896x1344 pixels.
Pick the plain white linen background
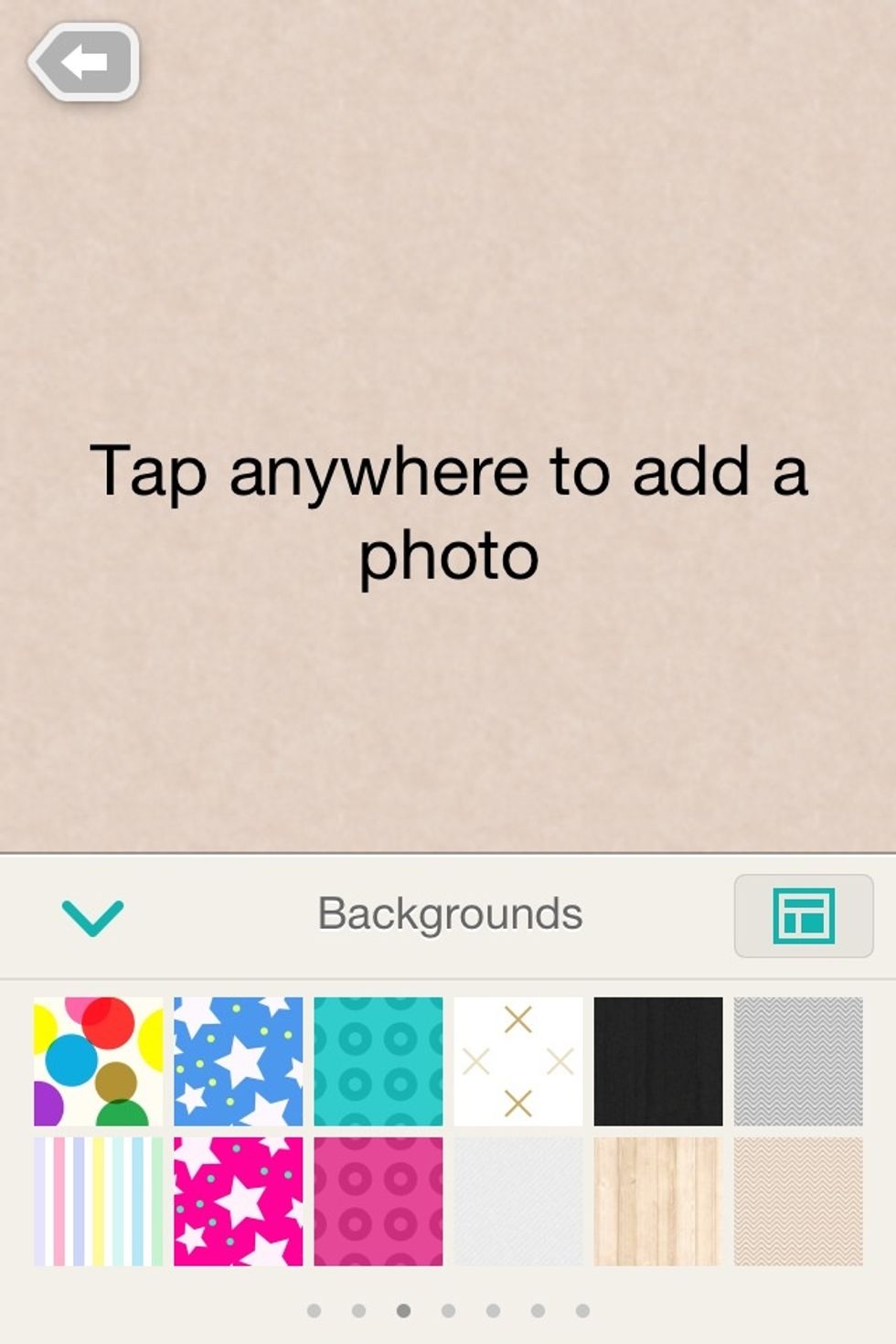coord(517,1200)
